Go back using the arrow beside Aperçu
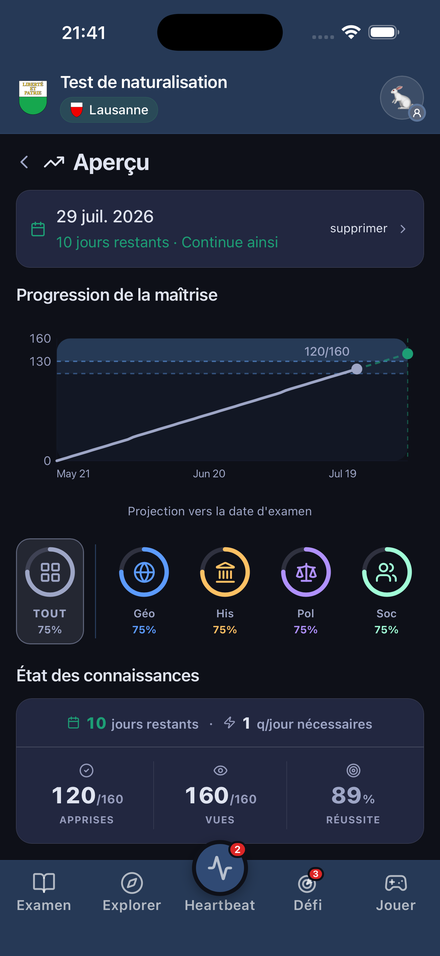This screenshot has height=956, width=440. pos(24,162)
